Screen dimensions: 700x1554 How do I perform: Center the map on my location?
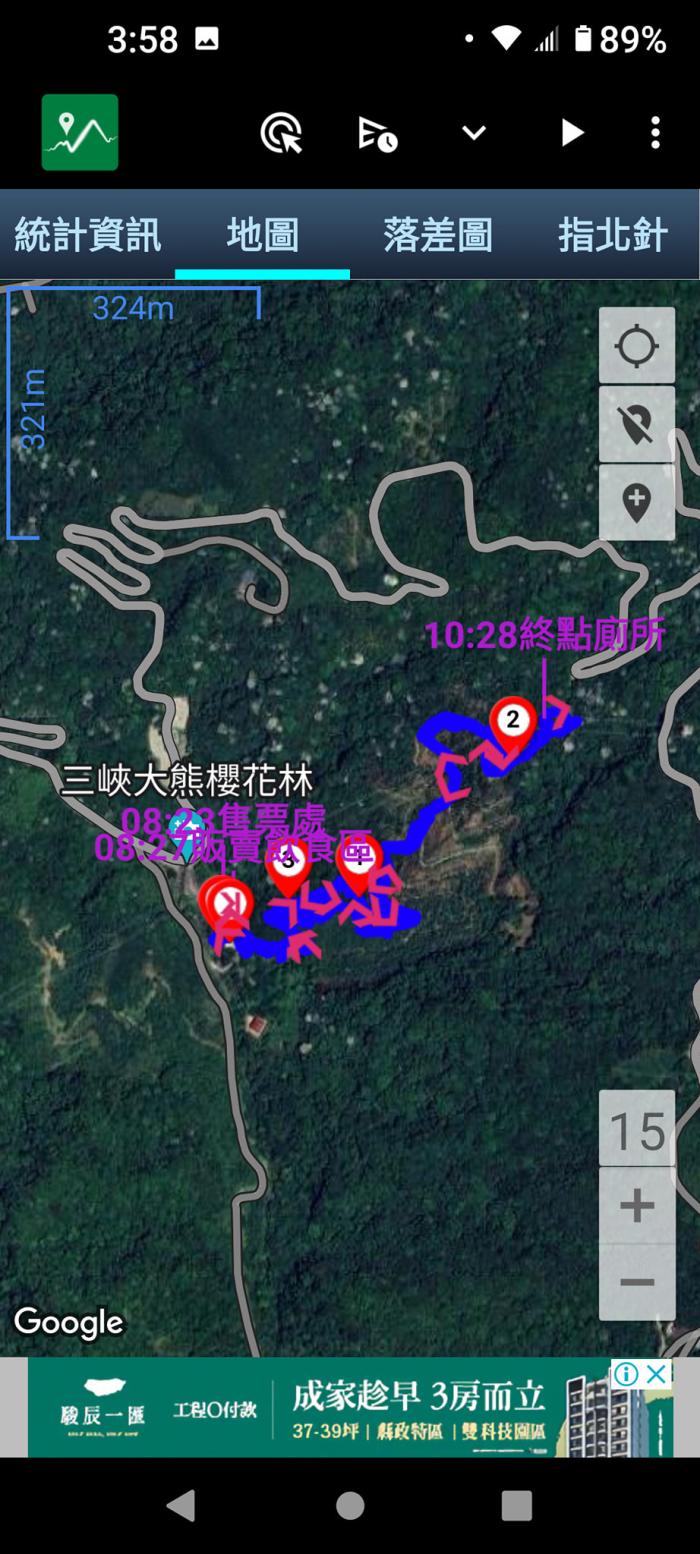tap(637, 346)
